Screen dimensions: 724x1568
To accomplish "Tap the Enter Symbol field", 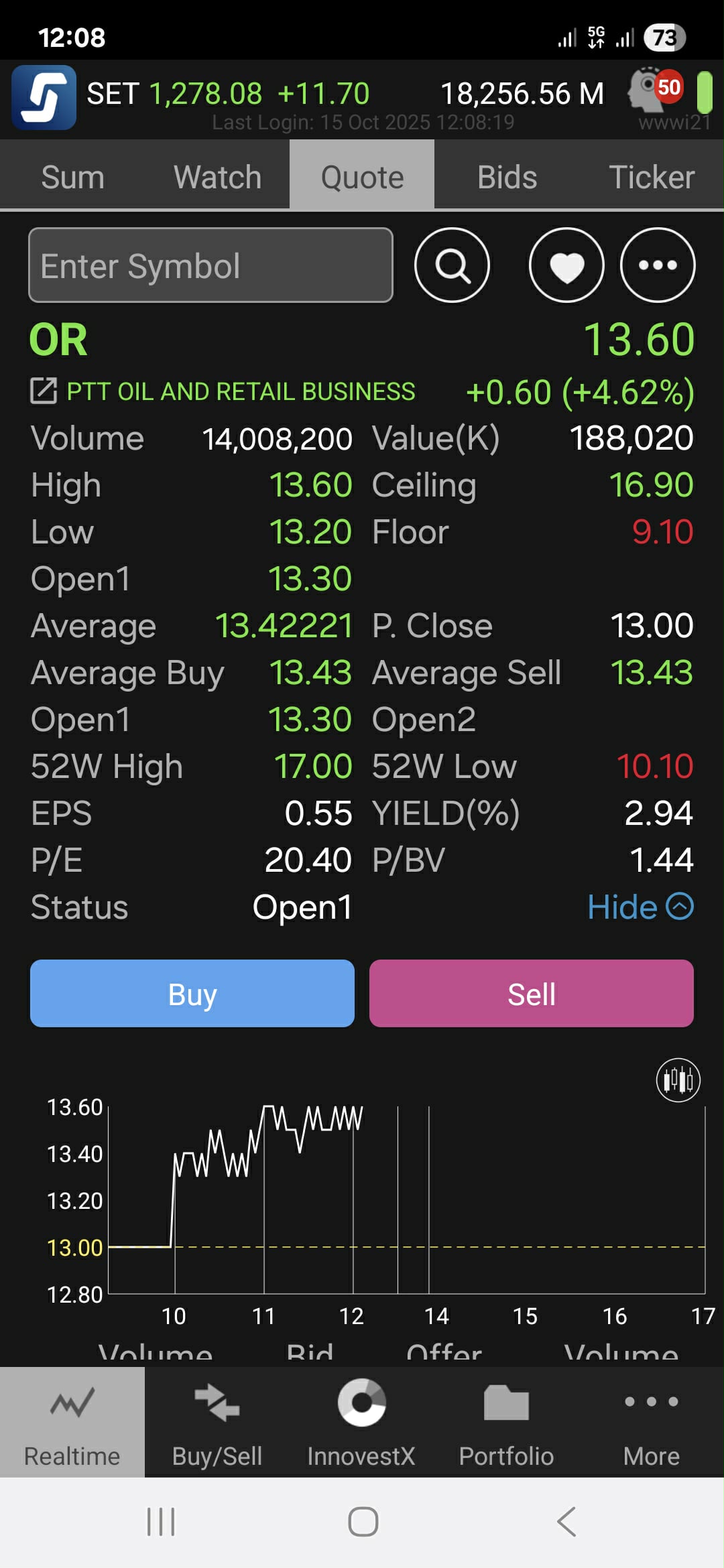I will 210,265.
